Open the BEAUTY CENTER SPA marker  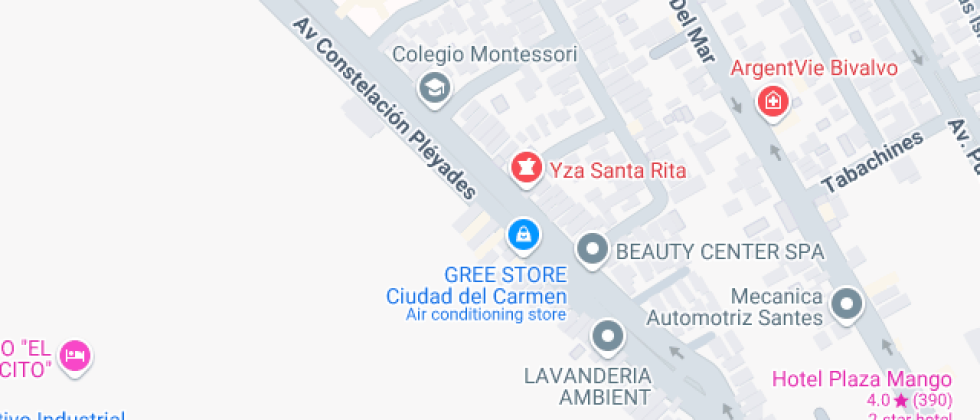593,249
